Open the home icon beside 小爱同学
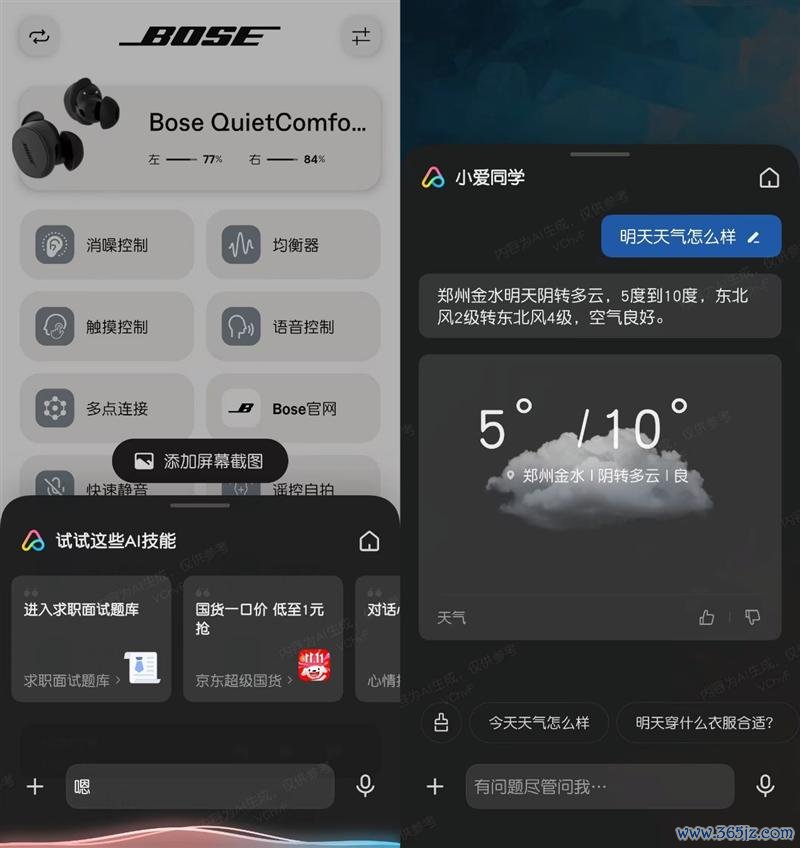Viewport: 800px width, 848px height. 769,178
